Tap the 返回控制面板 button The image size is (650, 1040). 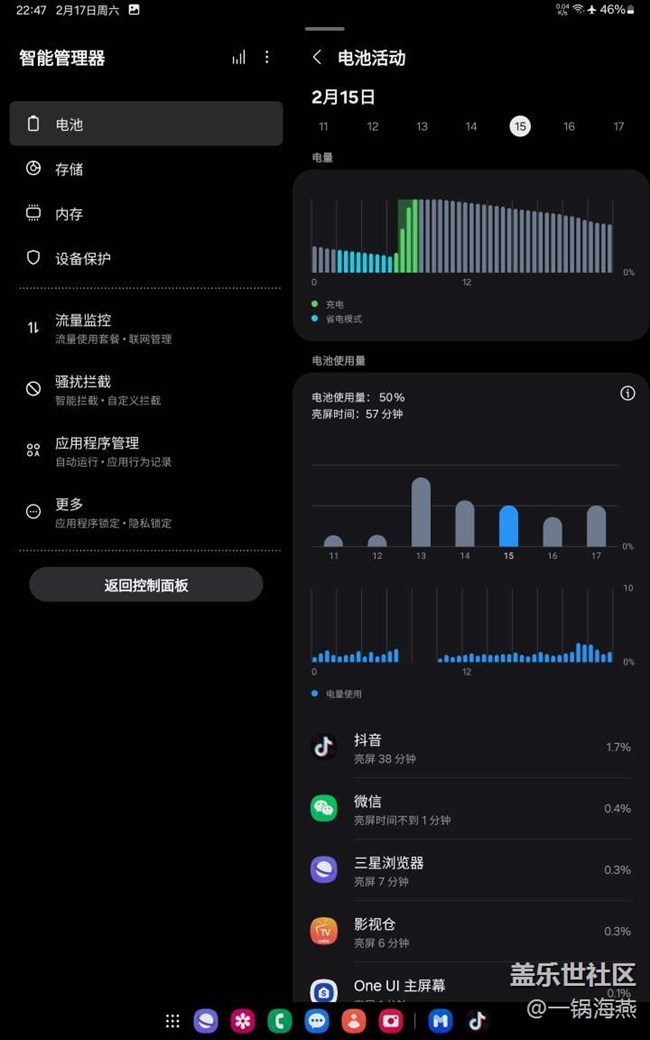[x=146, y=585]
